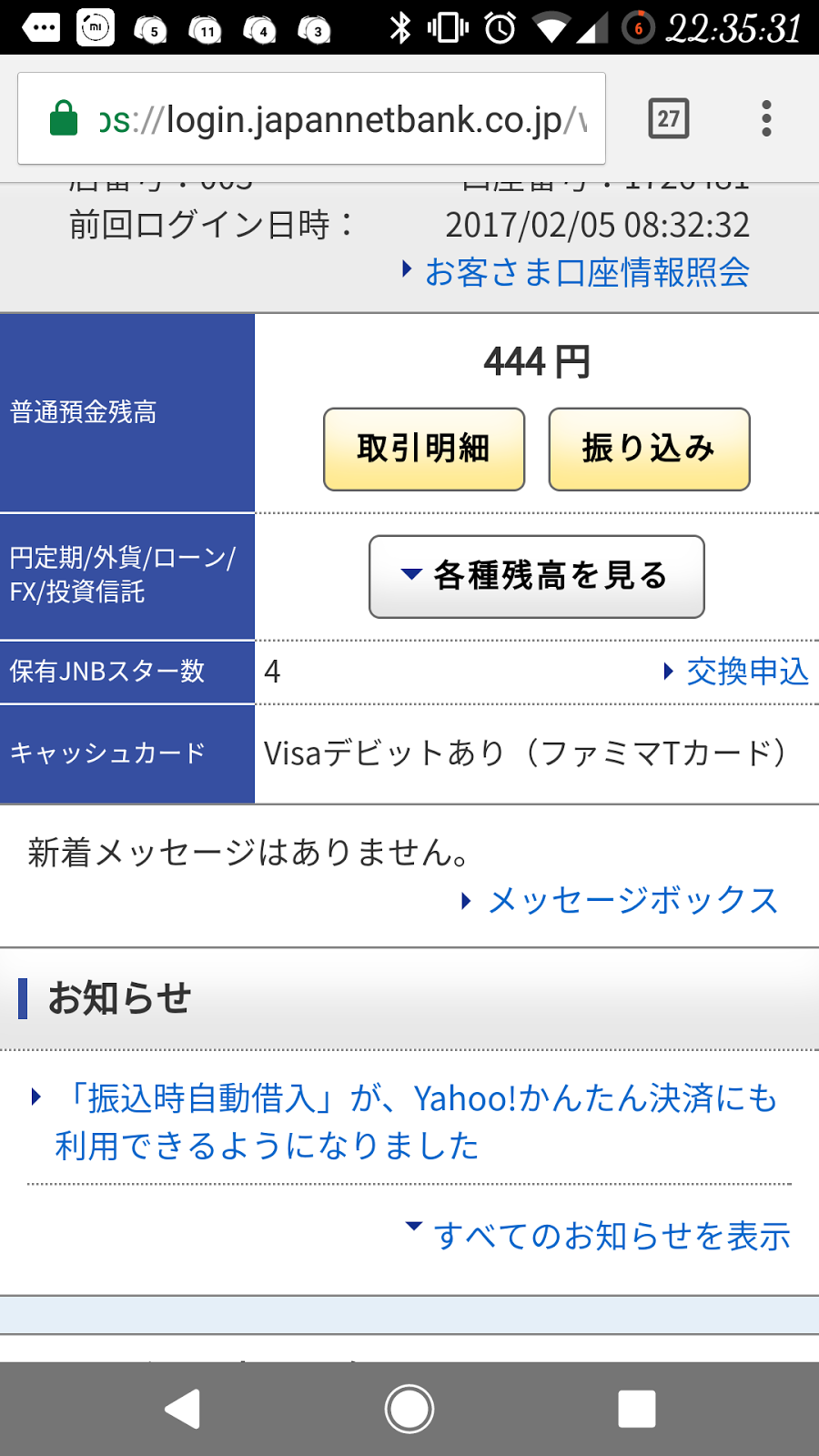Tap the Android home button
Screen dimensions: 819x1456
point(409,1409)
